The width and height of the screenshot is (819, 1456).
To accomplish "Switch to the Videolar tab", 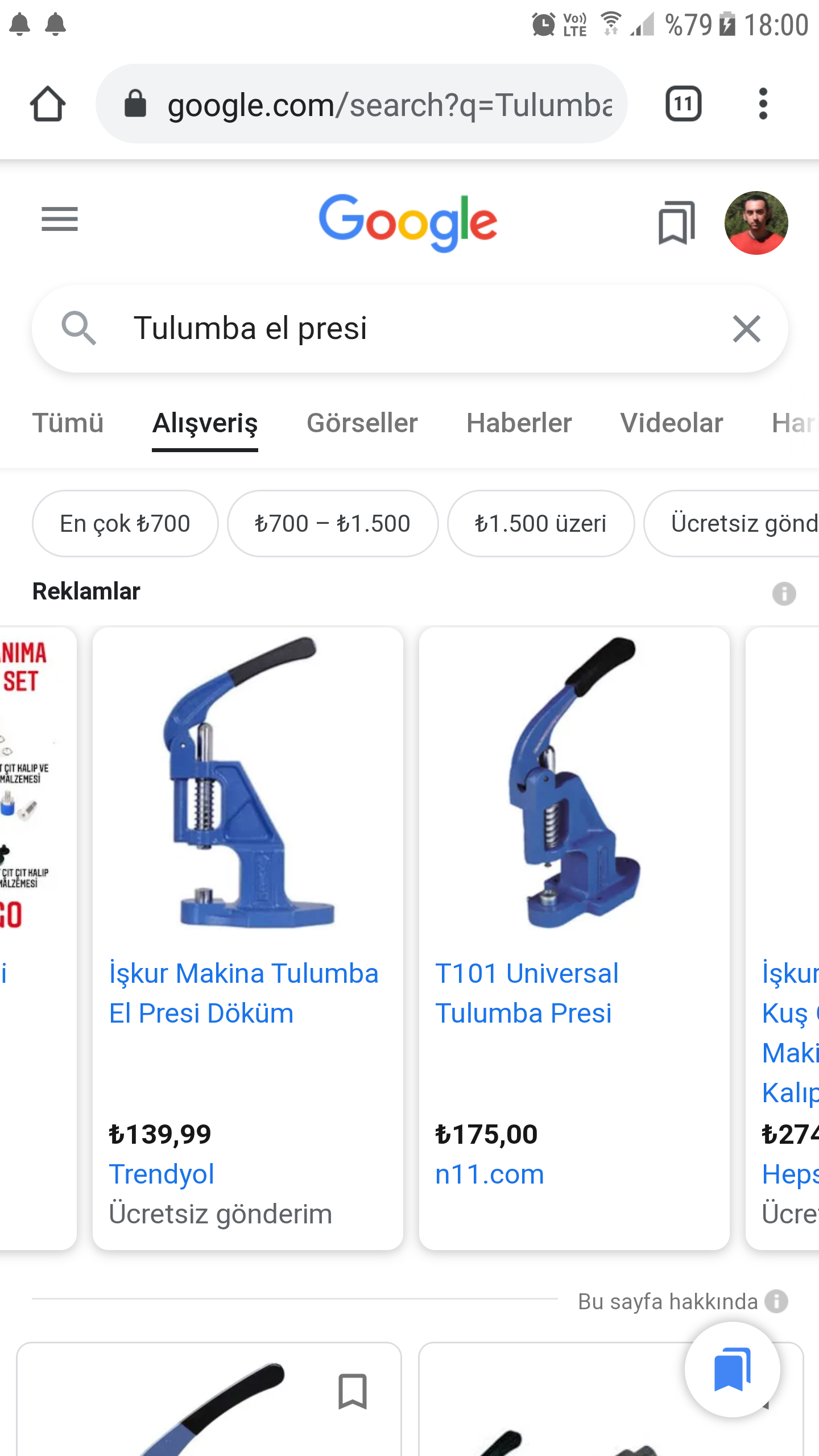I will pos(672,423).
